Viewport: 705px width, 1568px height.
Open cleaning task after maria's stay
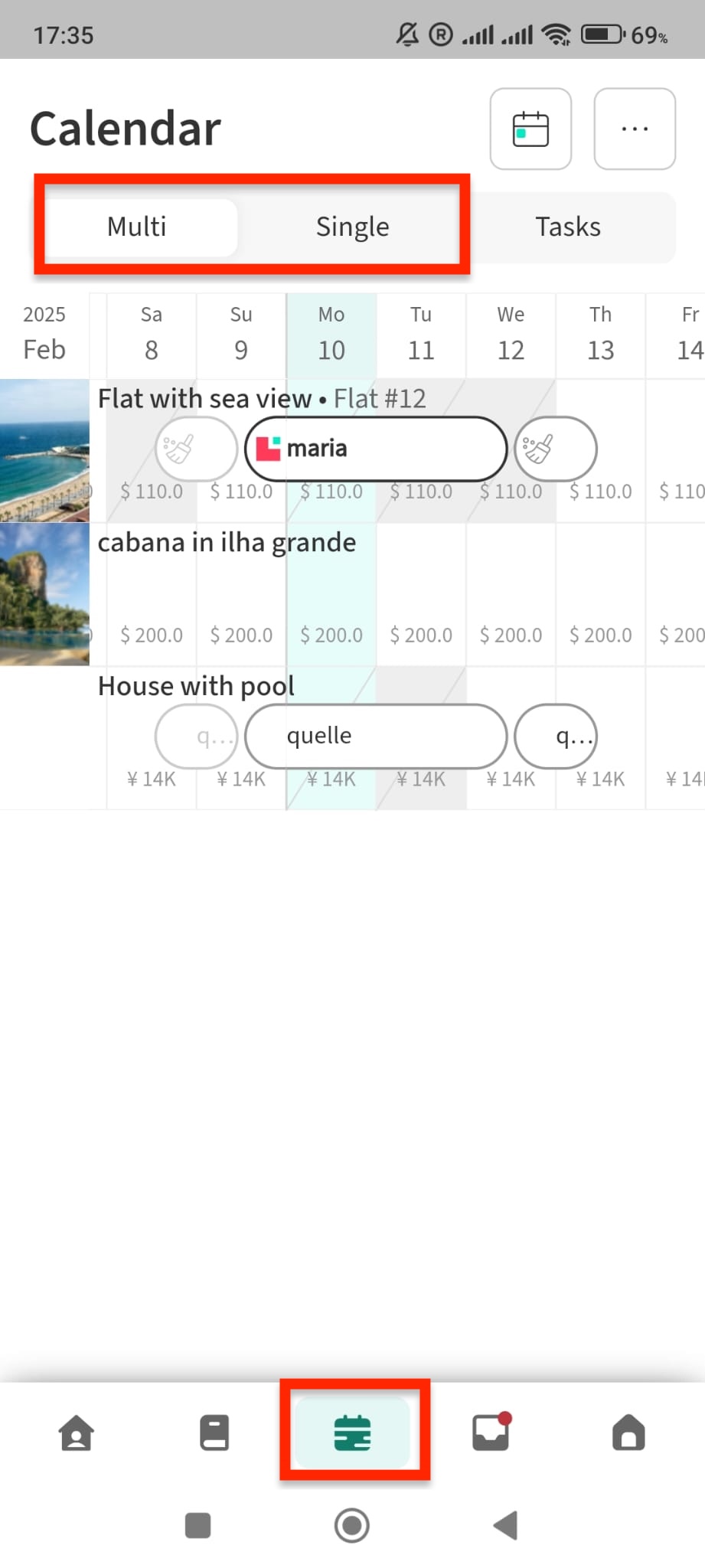555,449
